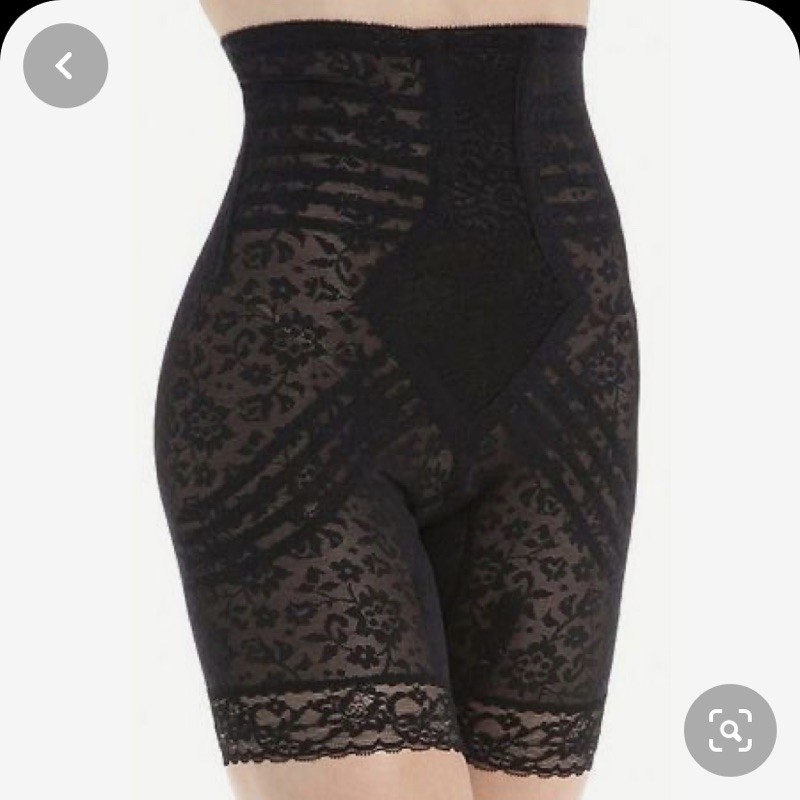This screenshot has width=800, height=800.
Task: Go back using the arrow button
Action: pyautogui.click(x=65, y=66)
